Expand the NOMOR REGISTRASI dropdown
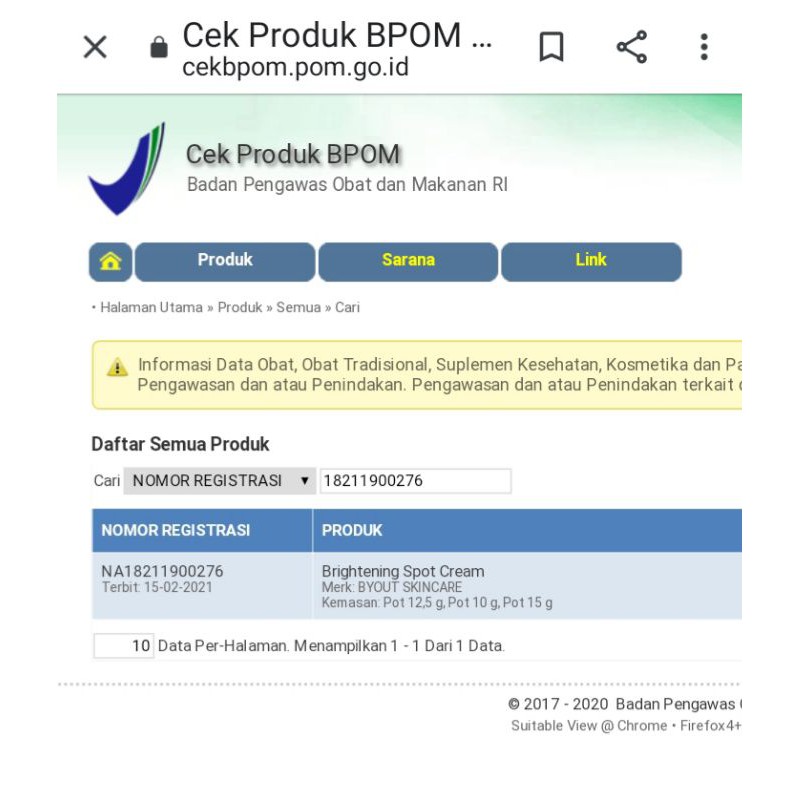Screen dimensions: 800x800 coord(219,481)
